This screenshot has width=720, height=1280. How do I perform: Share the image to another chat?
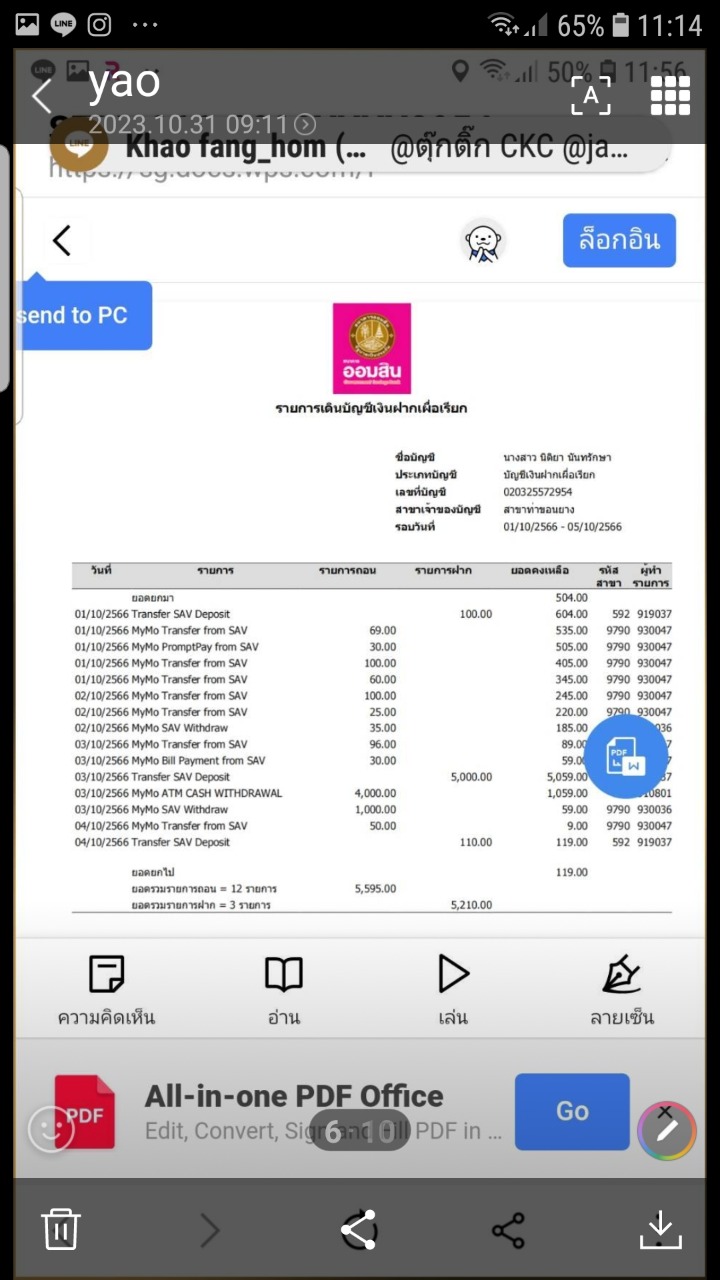coord(359,1230)
